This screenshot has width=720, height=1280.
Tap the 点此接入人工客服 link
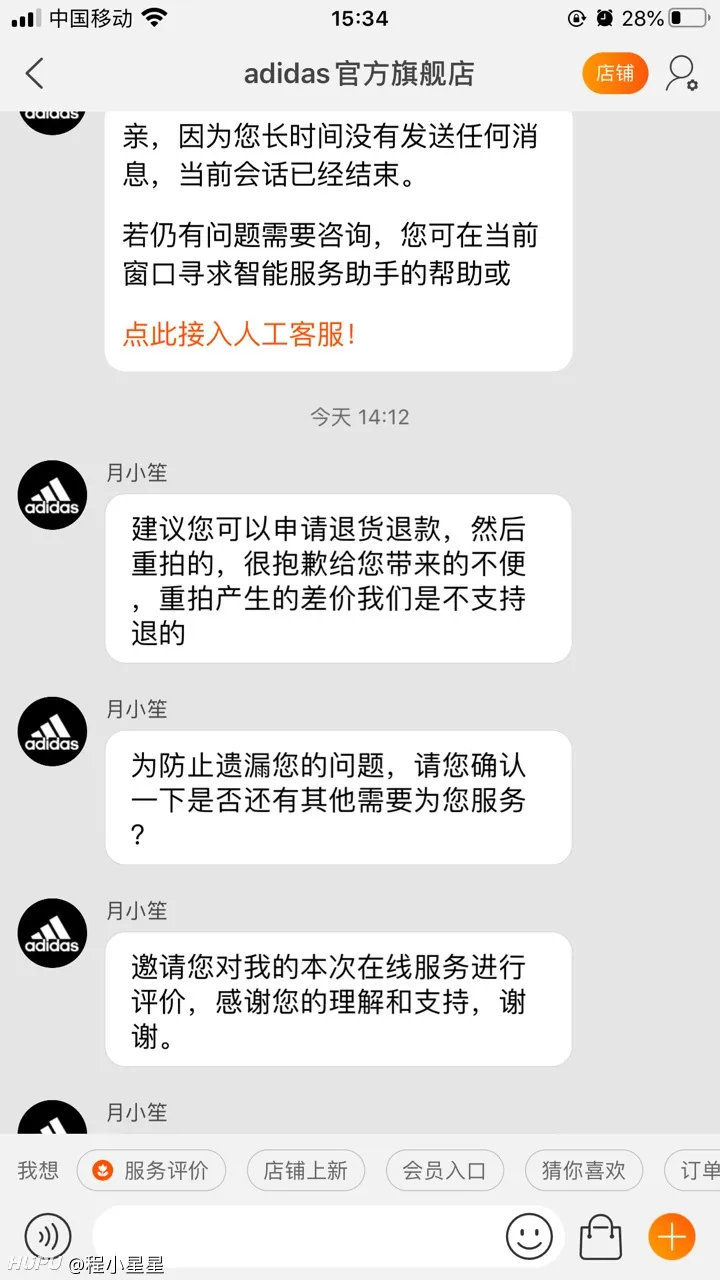click(x=239, y=334)
